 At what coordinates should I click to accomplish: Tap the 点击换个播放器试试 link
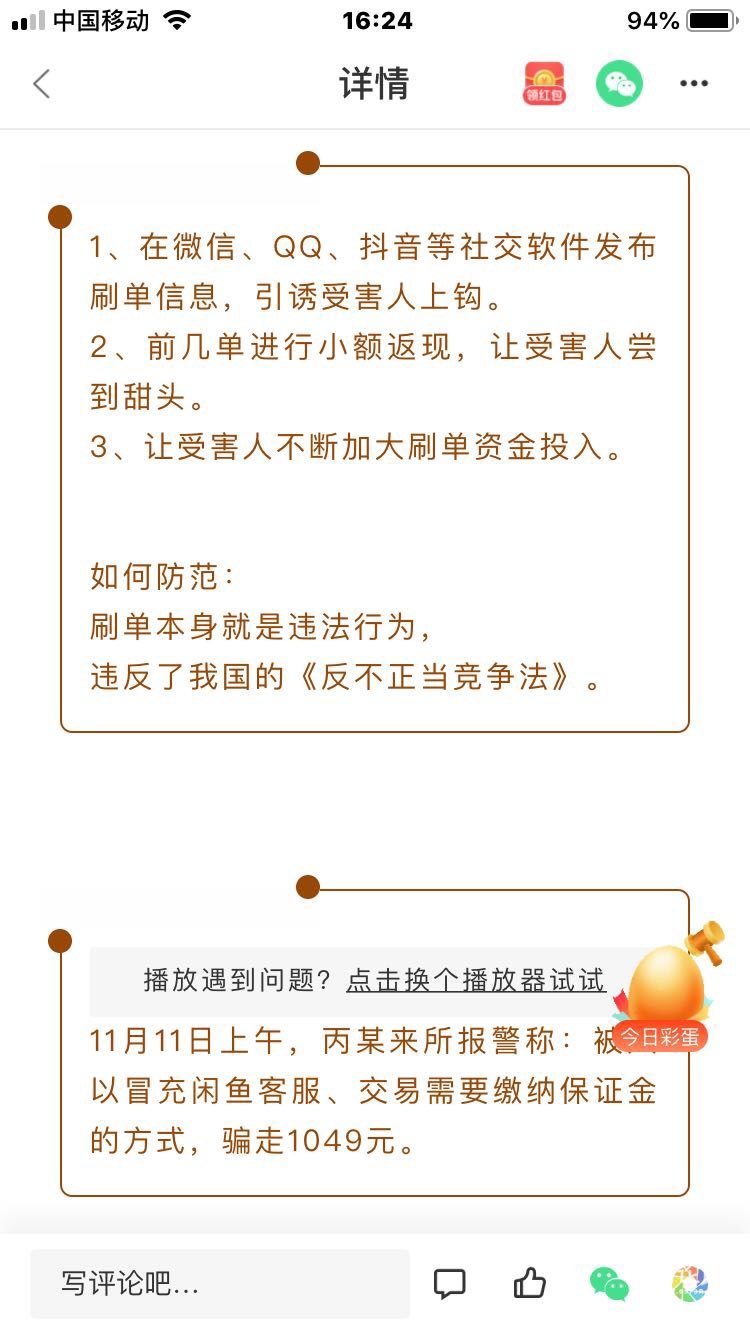coord(476,981)
